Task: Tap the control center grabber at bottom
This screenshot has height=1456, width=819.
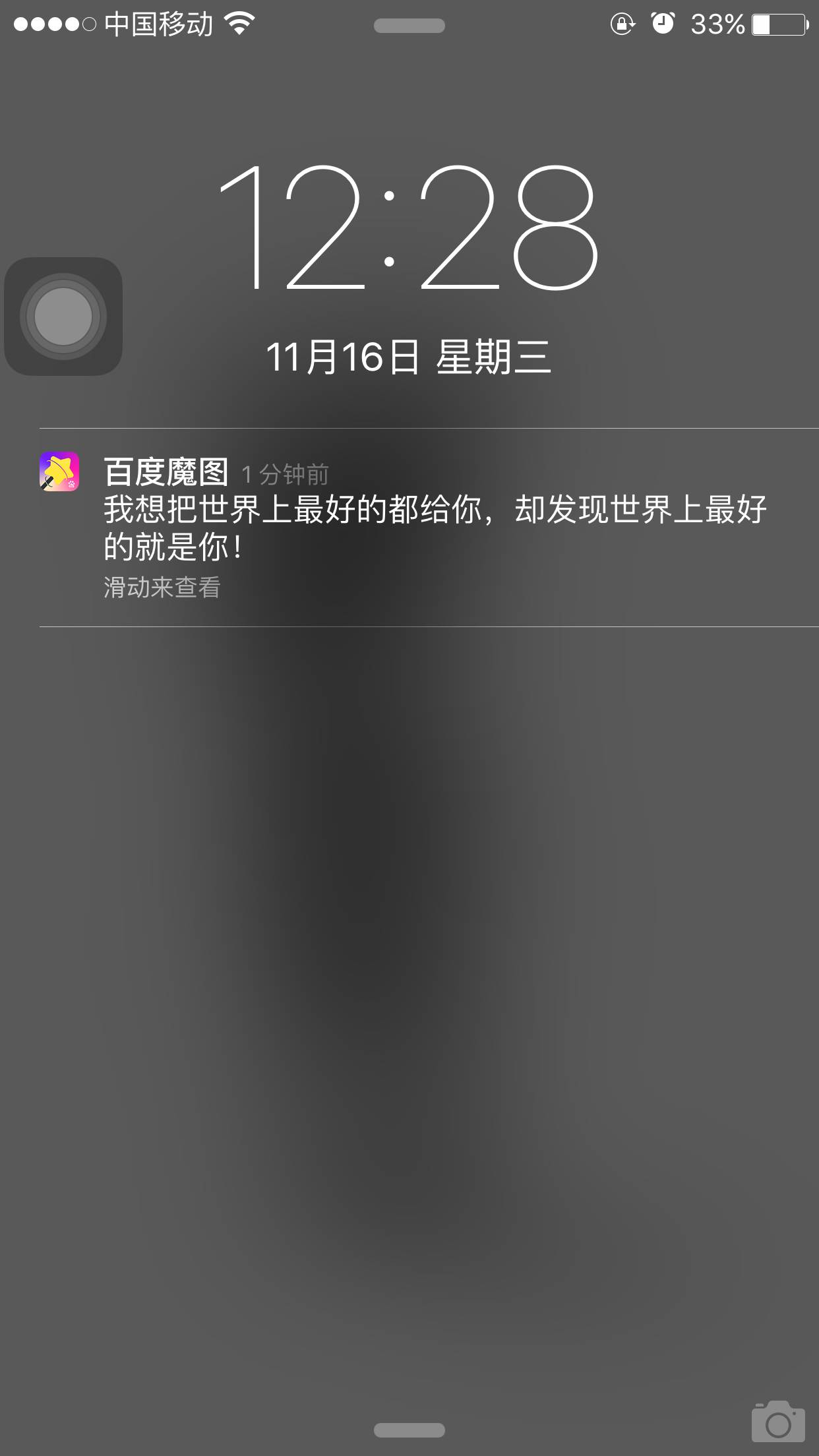Action: pyautogui.click(x=409, y=1430)
